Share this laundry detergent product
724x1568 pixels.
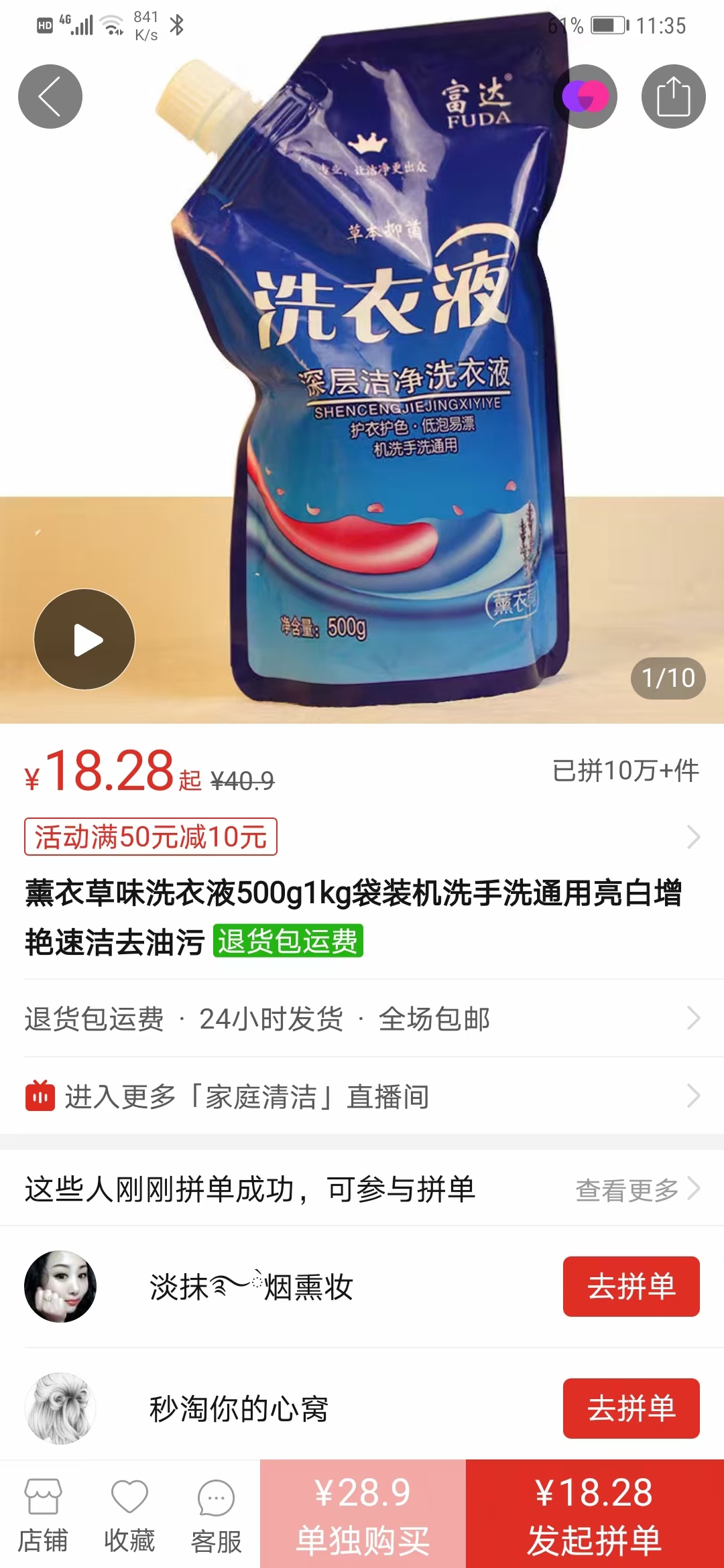pyautogui.click(x=673, y=96)
